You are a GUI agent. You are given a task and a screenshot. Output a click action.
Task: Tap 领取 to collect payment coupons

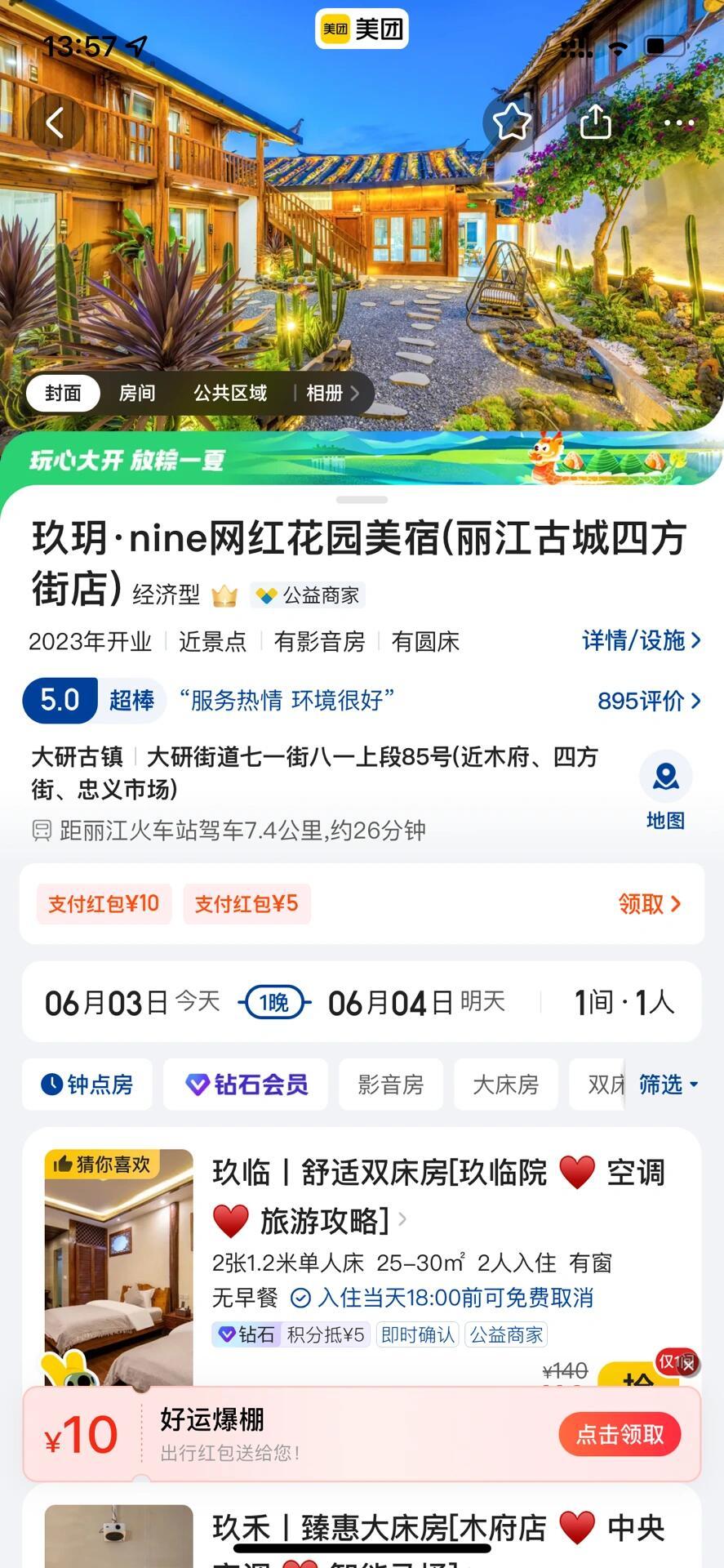(x=649, y=904)
